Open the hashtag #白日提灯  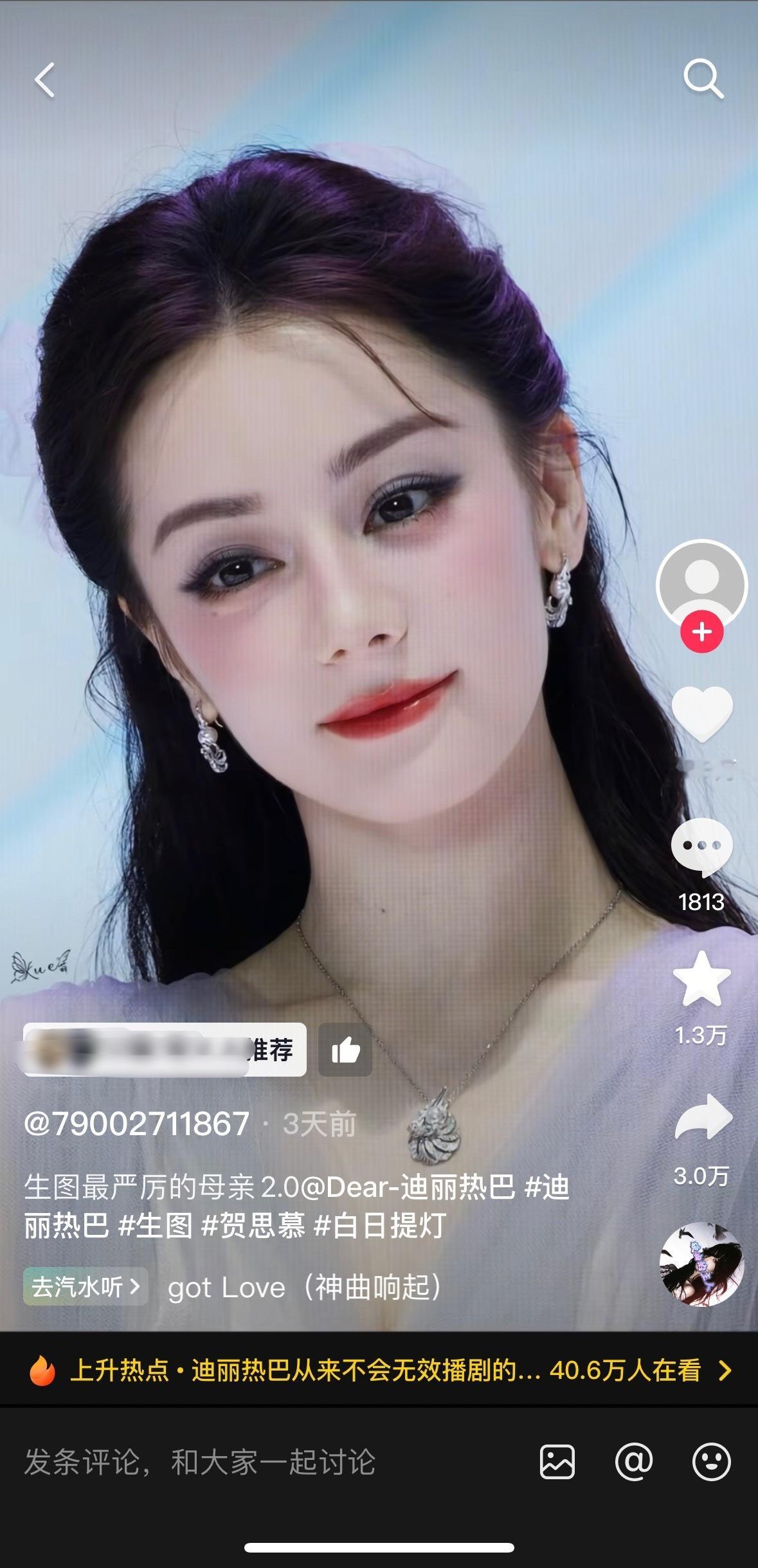(x=379, y=1225)
